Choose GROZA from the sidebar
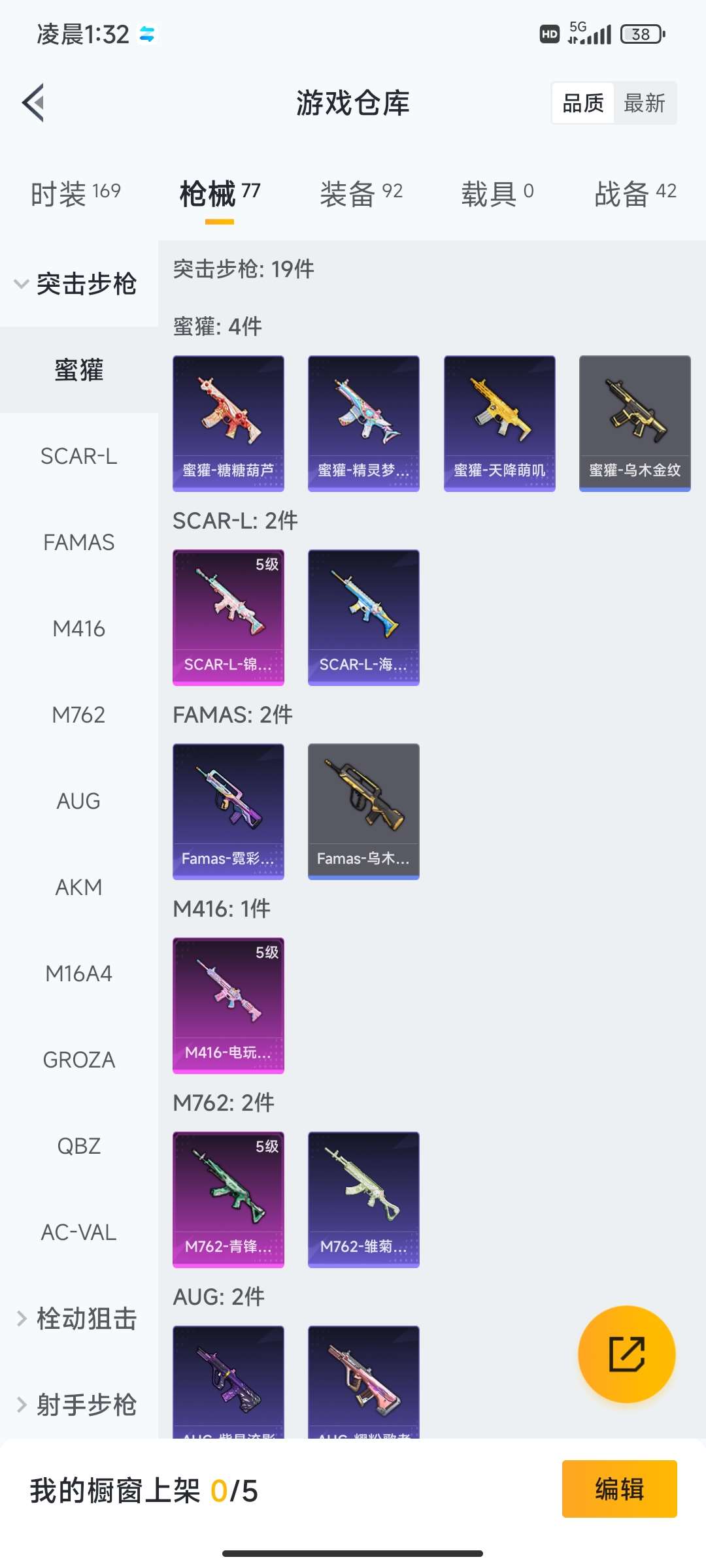Image resolution: width=706 pixels, height=1568 pixels. coord(78,1060)
